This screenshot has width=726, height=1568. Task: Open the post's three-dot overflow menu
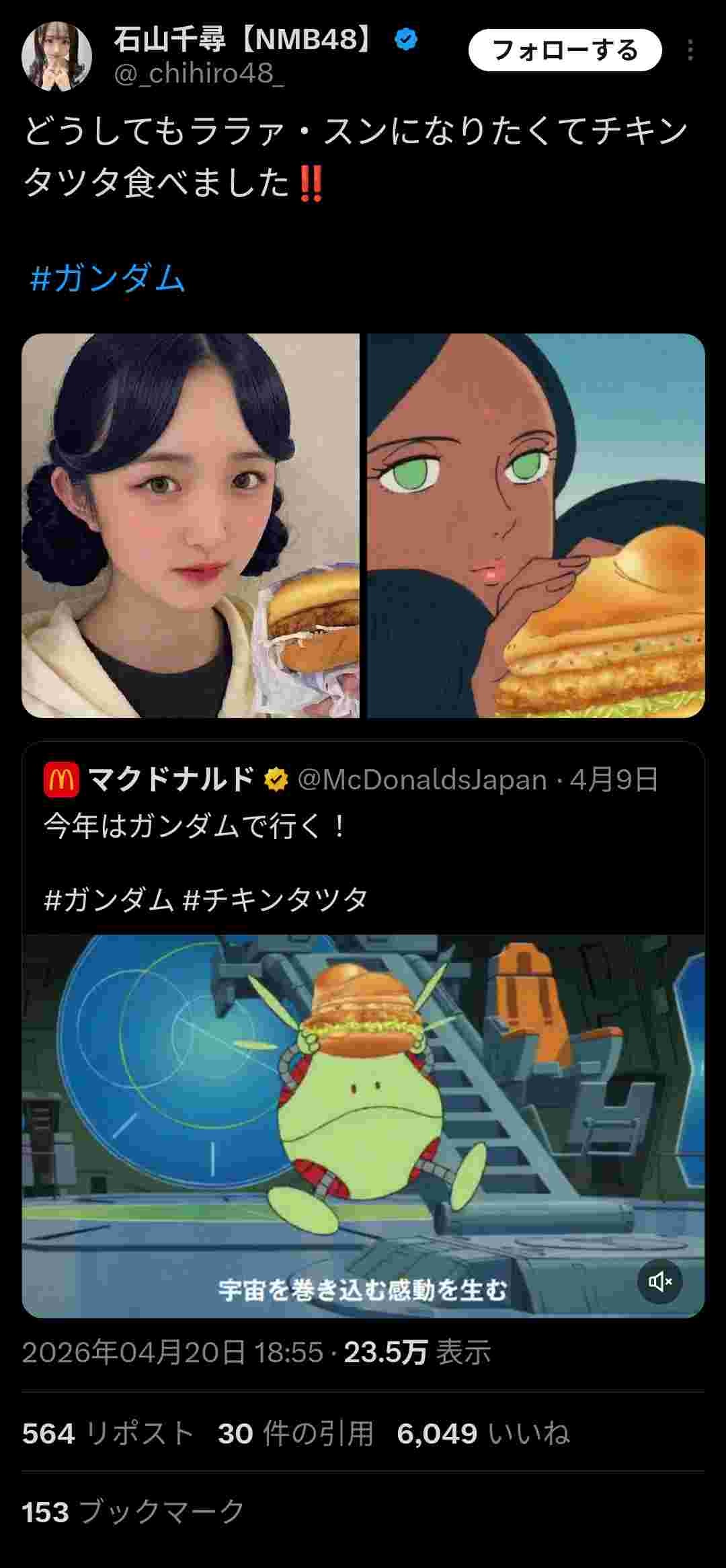point(691,50)
